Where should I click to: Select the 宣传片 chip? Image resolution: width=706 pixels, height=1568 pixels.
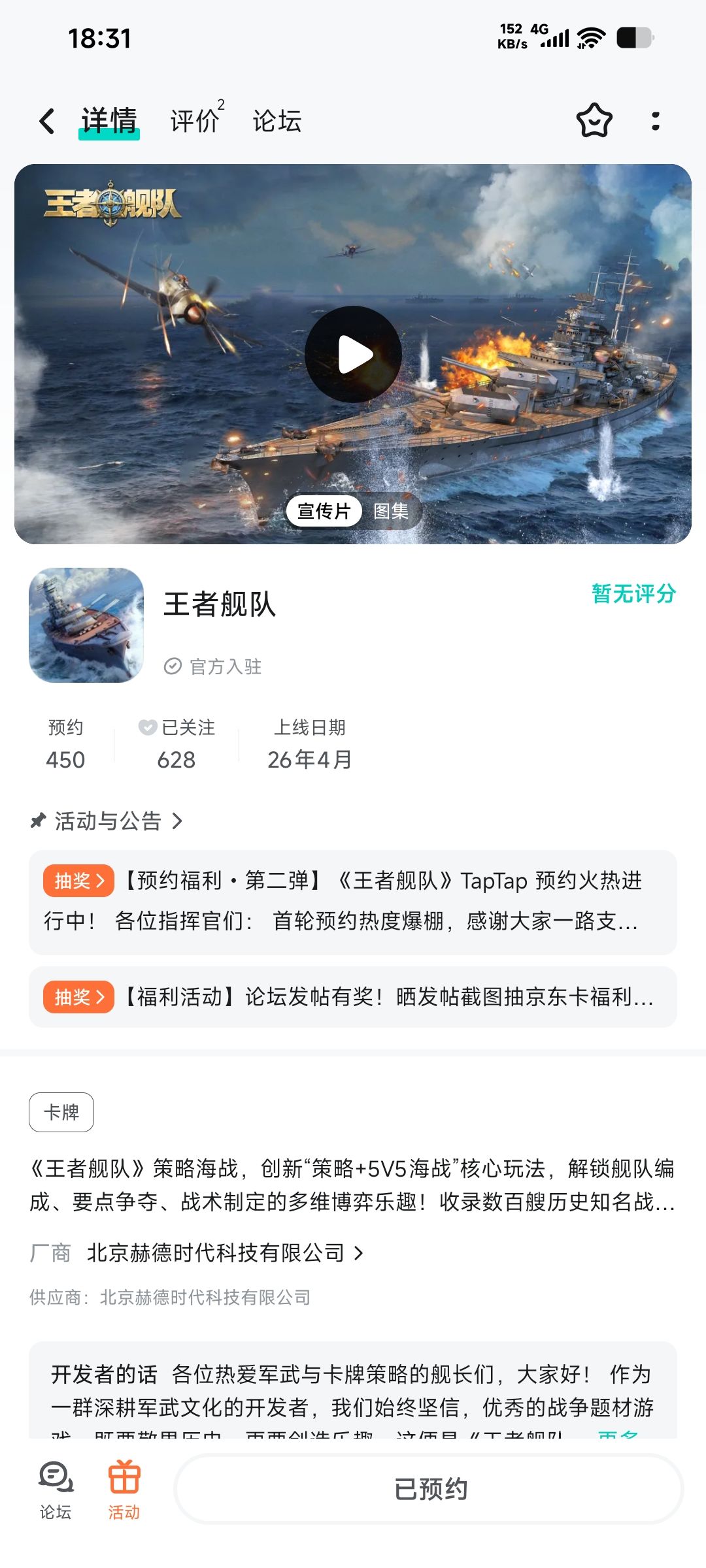(324, 511)
